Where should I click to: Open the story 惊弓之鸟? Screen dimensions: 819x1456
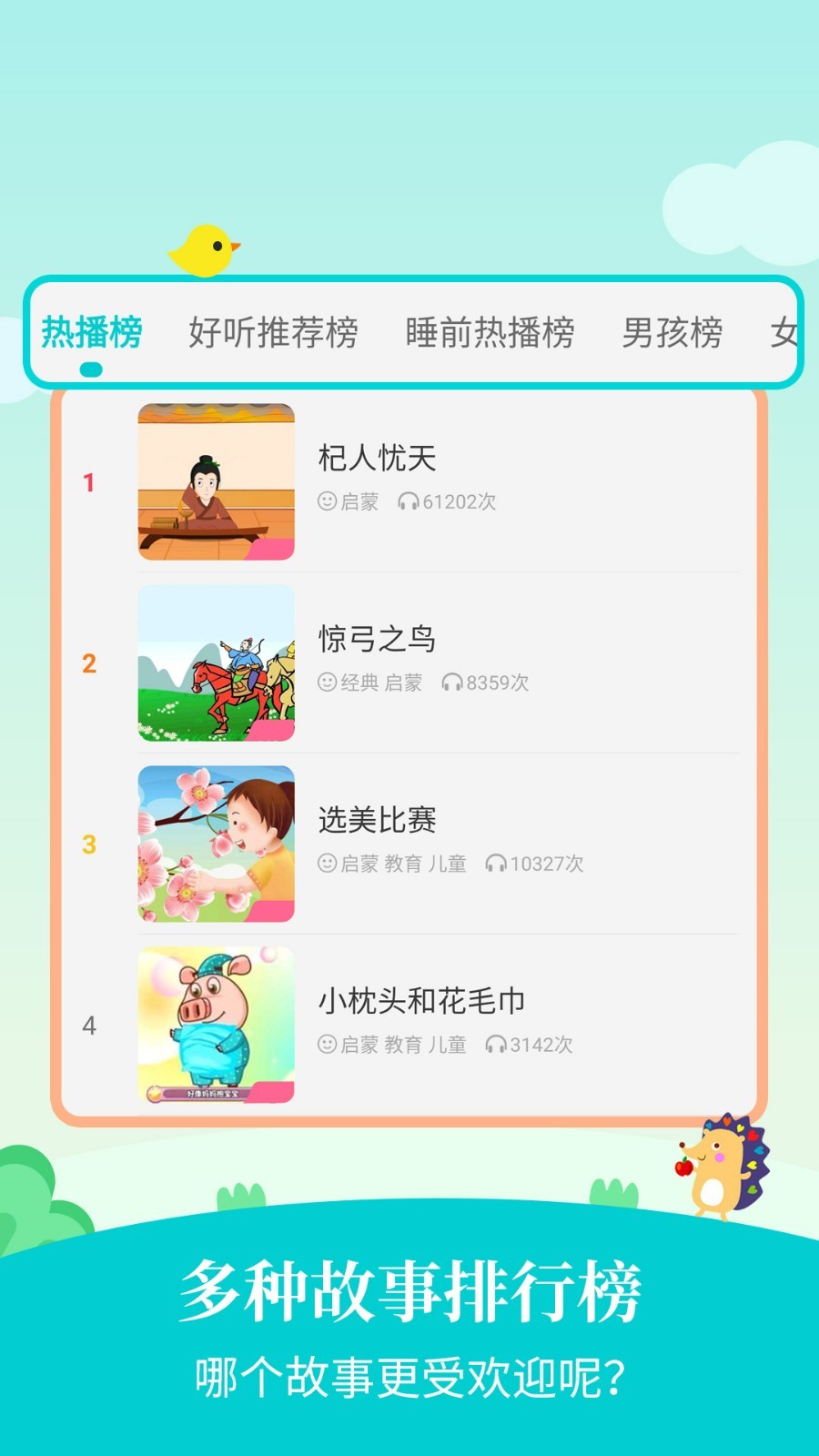[x=379, y=639]
